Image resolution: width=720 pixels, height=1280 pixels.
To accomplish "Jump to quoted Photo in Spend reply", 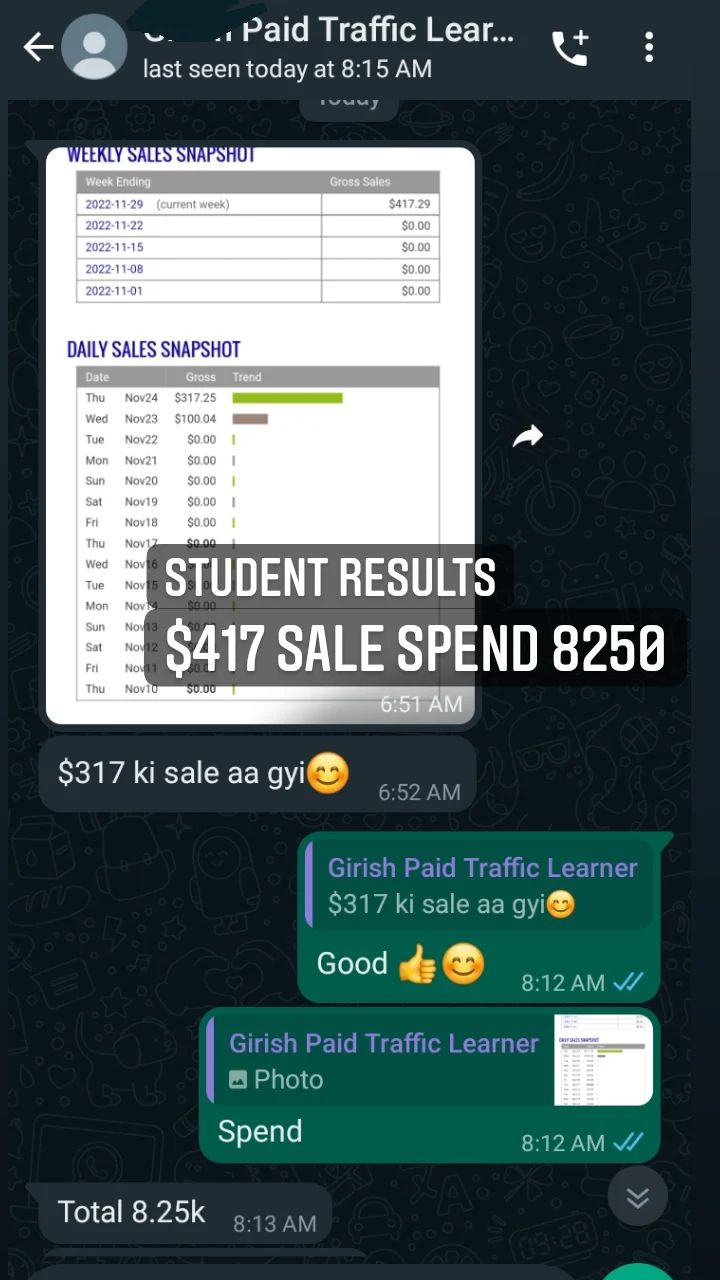I will coord(430,1061).
